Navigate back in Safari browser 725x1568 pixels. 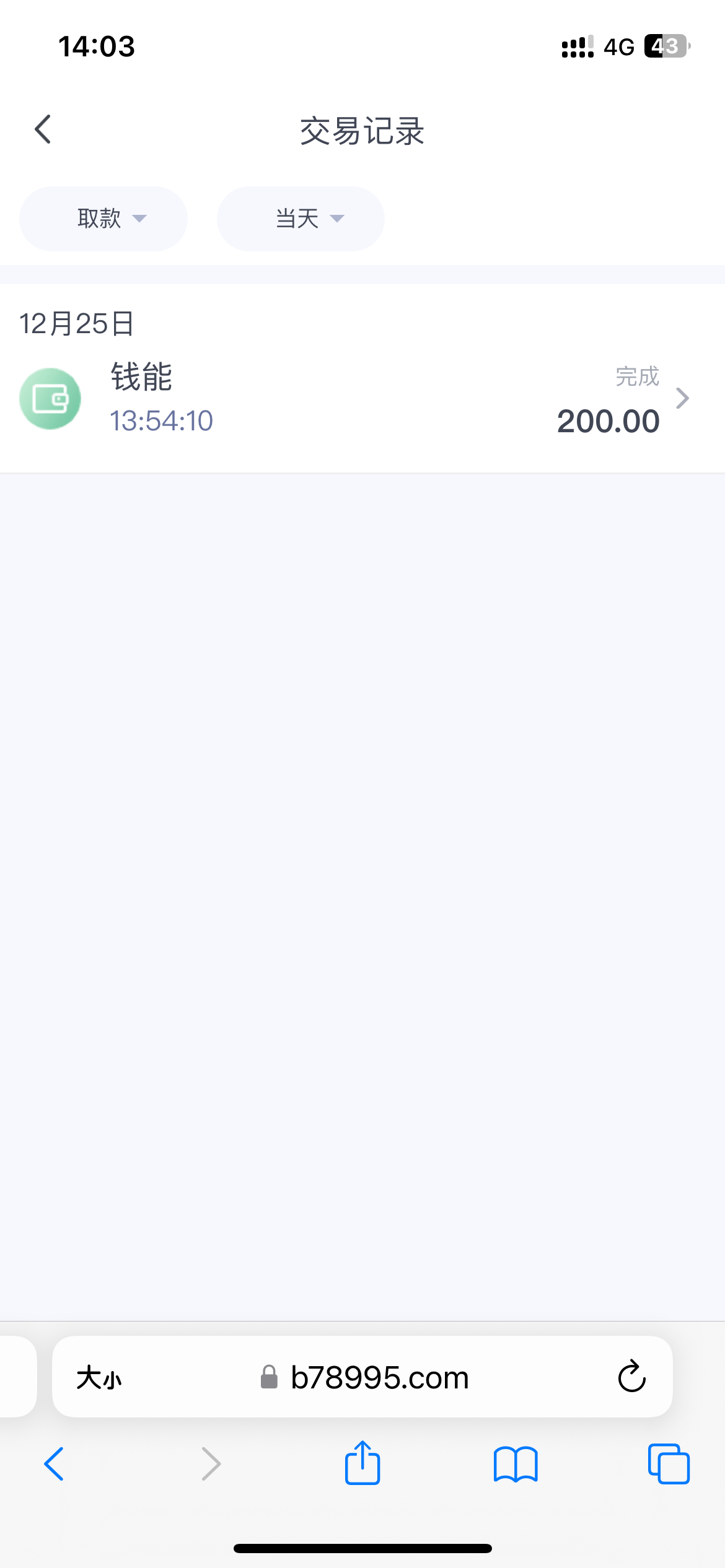55,1464
